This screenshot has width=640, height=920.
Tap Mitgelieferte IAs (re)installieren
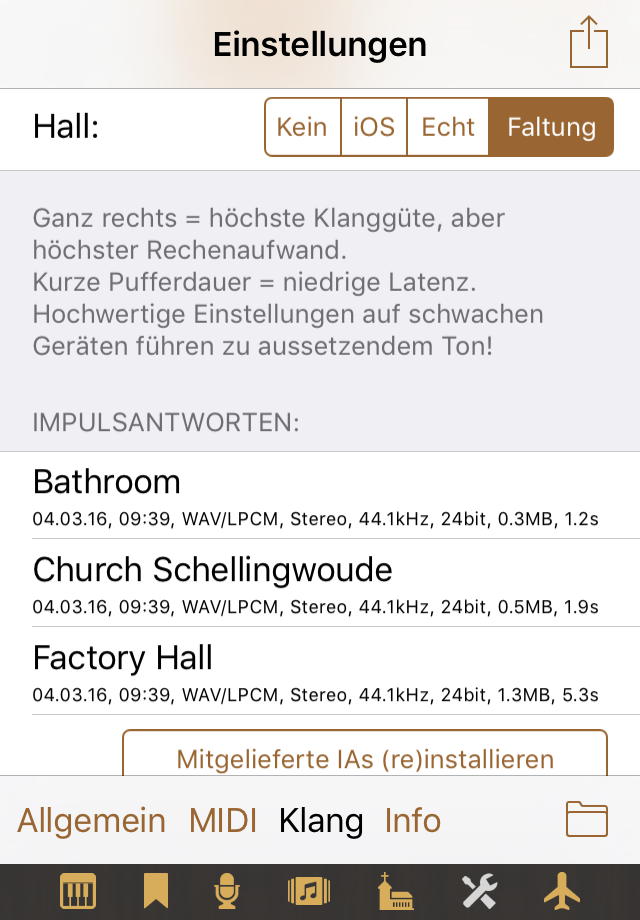pos(365,757)
